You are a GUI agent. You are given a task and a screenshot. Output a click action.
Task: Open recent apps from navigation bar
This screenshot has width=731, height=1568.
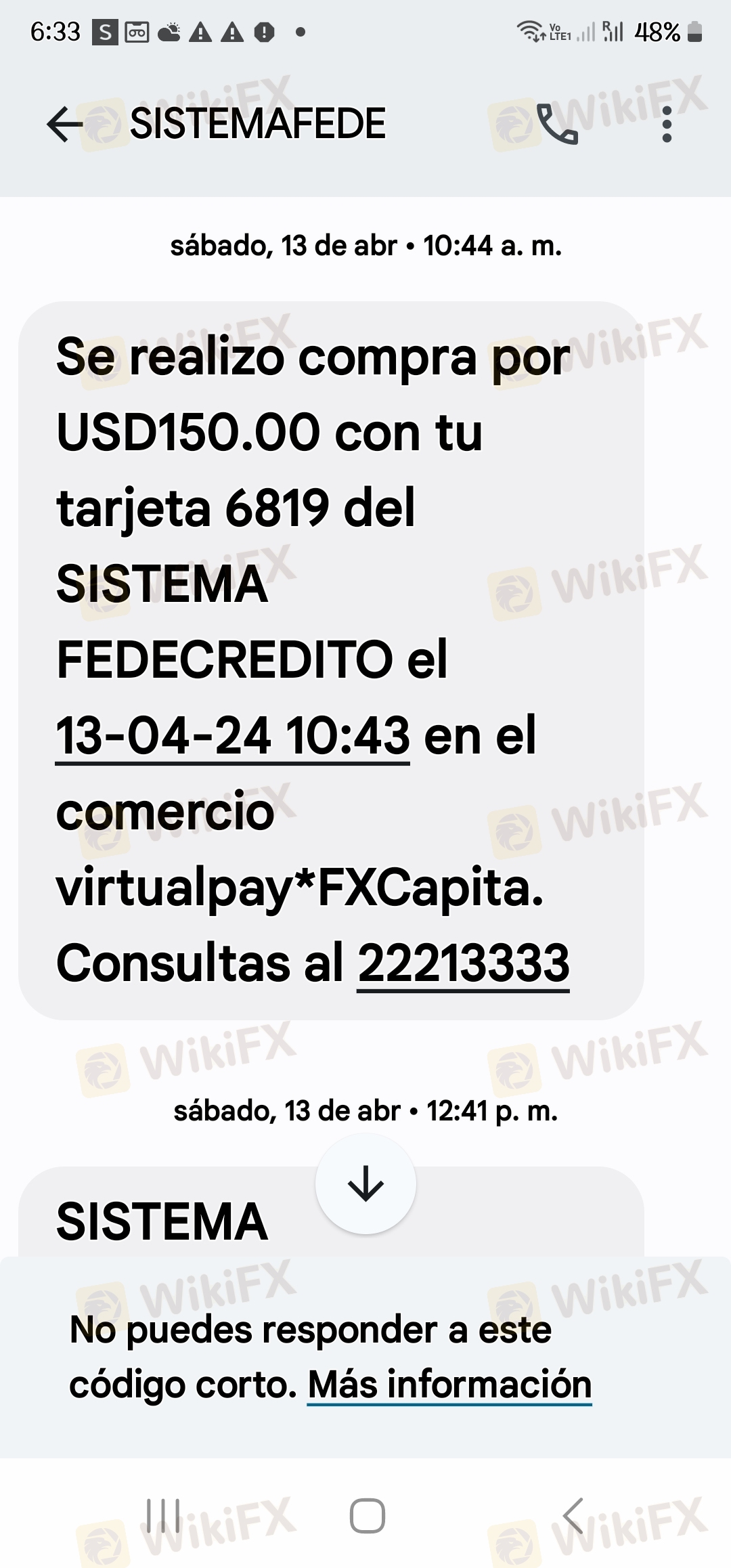pyautogui.click(x=164, y=1515)
